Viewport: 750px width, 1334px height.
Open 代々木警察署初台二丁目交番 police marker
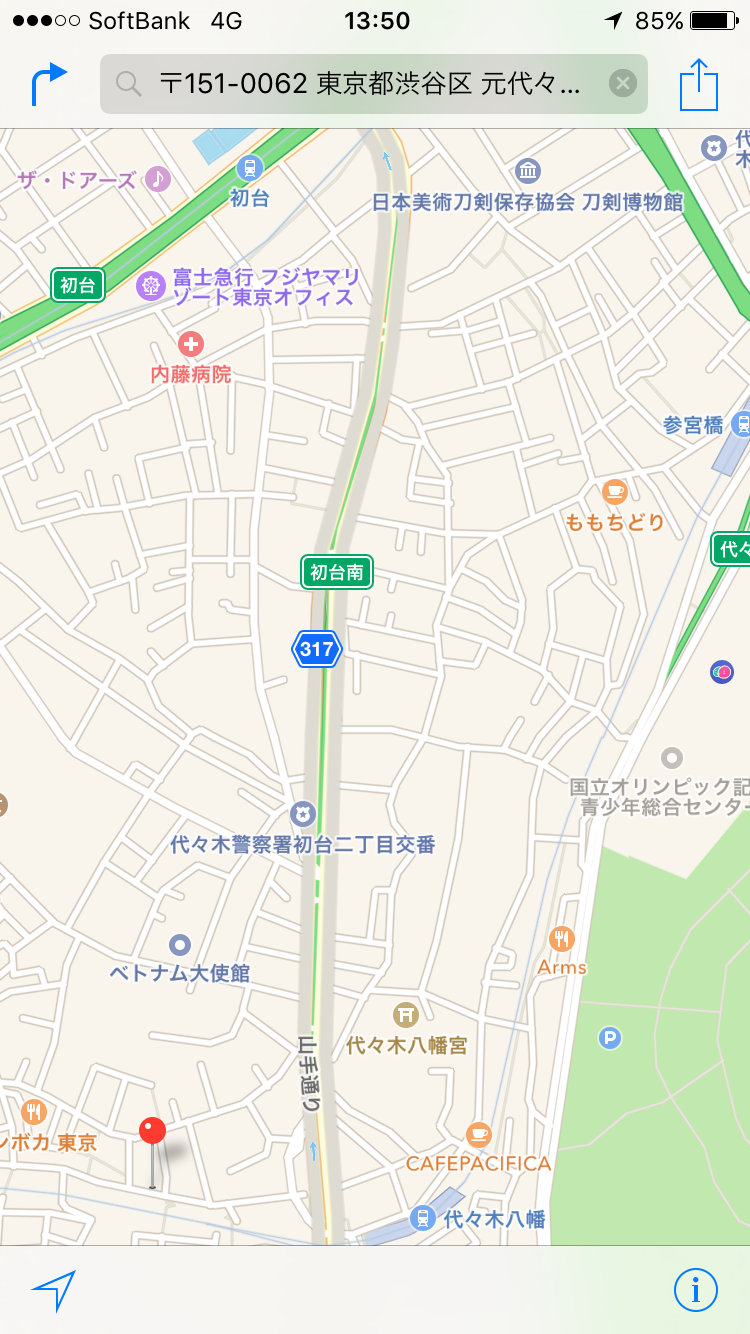pyautogui.click(x=302, y=815)
